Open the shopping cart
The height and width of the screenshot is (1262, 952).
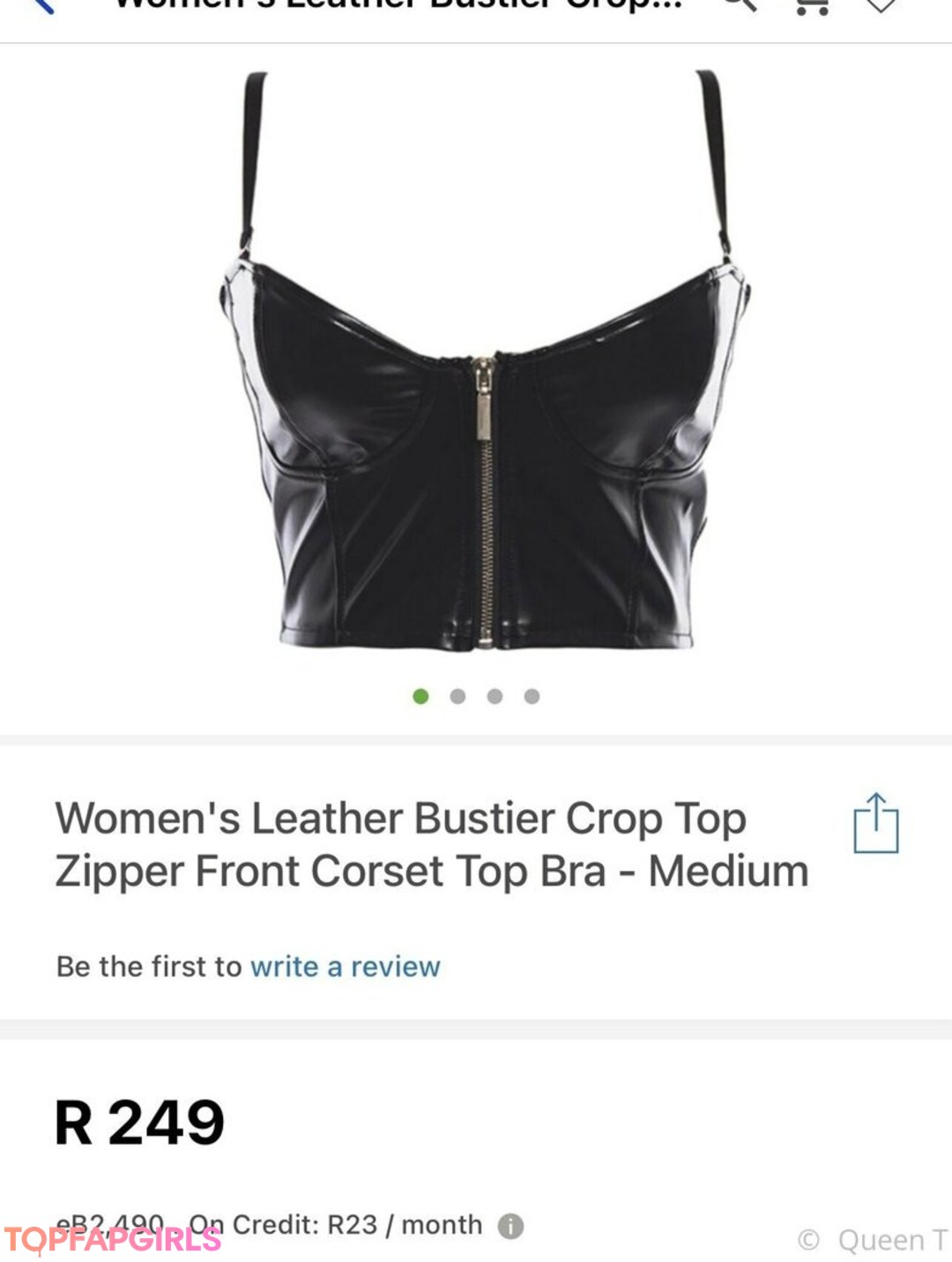812,7
